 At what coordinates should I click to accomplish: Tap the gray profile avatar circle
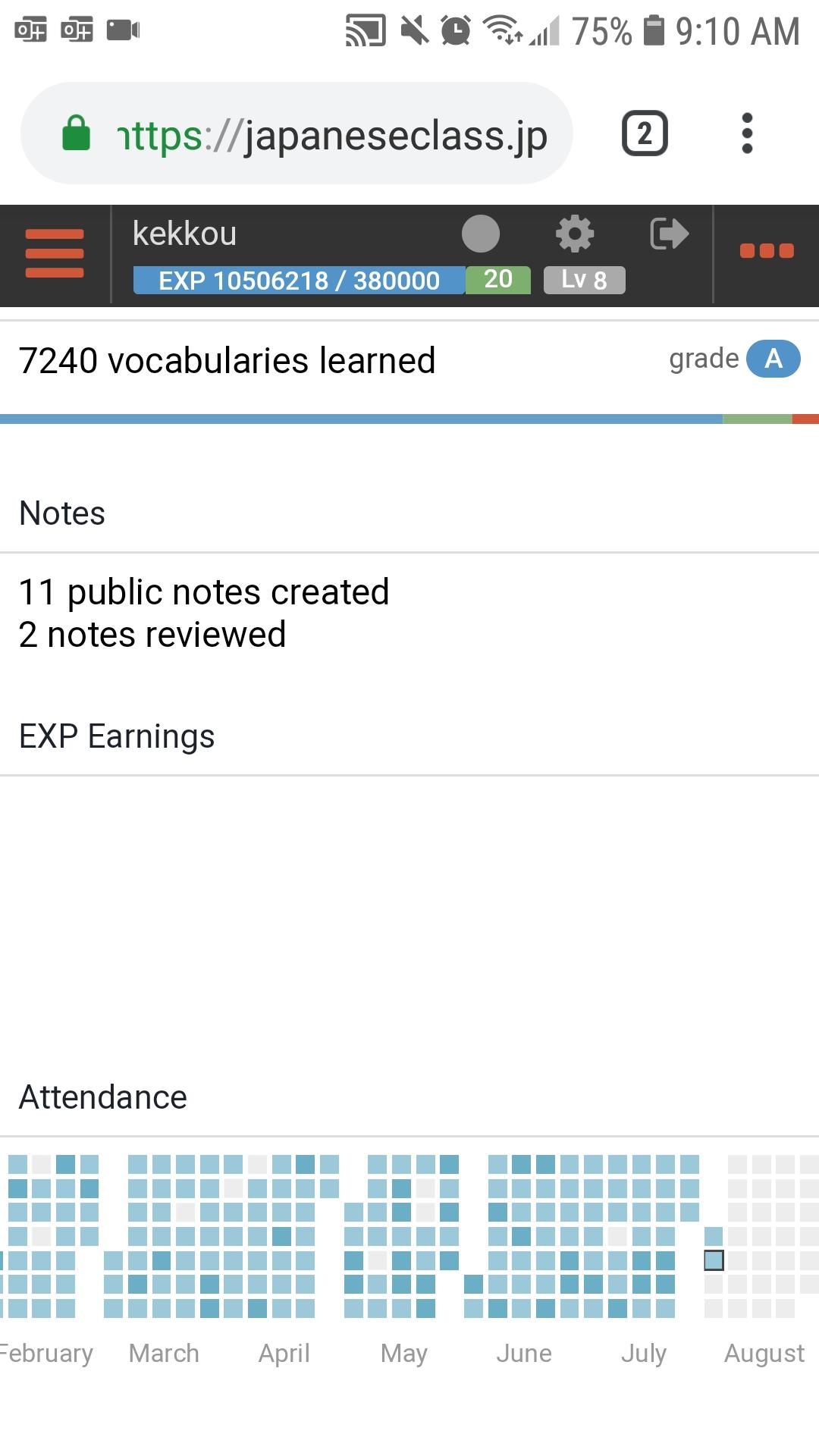coord(481,234)
